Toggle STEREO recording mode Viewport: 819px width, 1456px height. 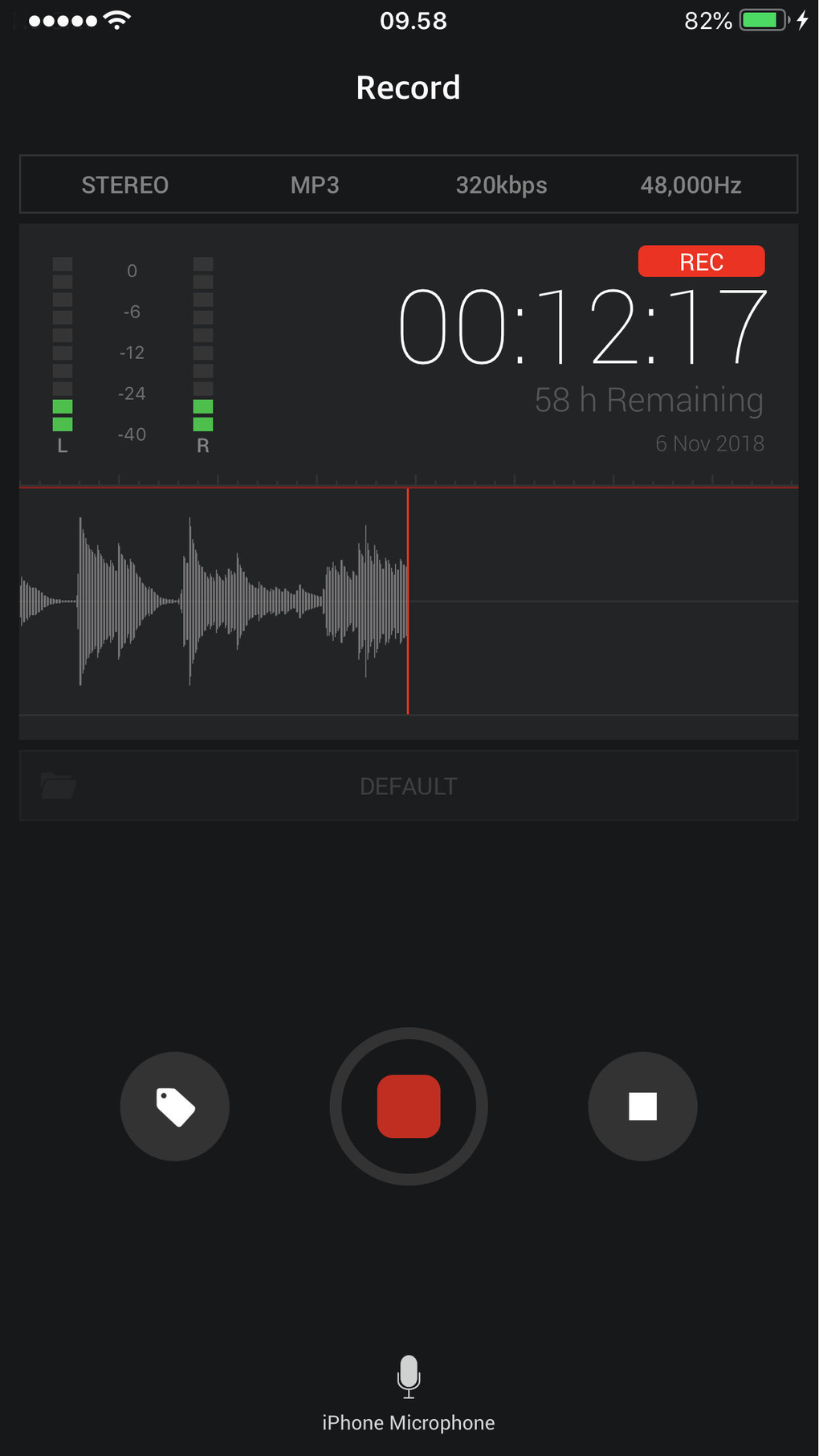124,185
